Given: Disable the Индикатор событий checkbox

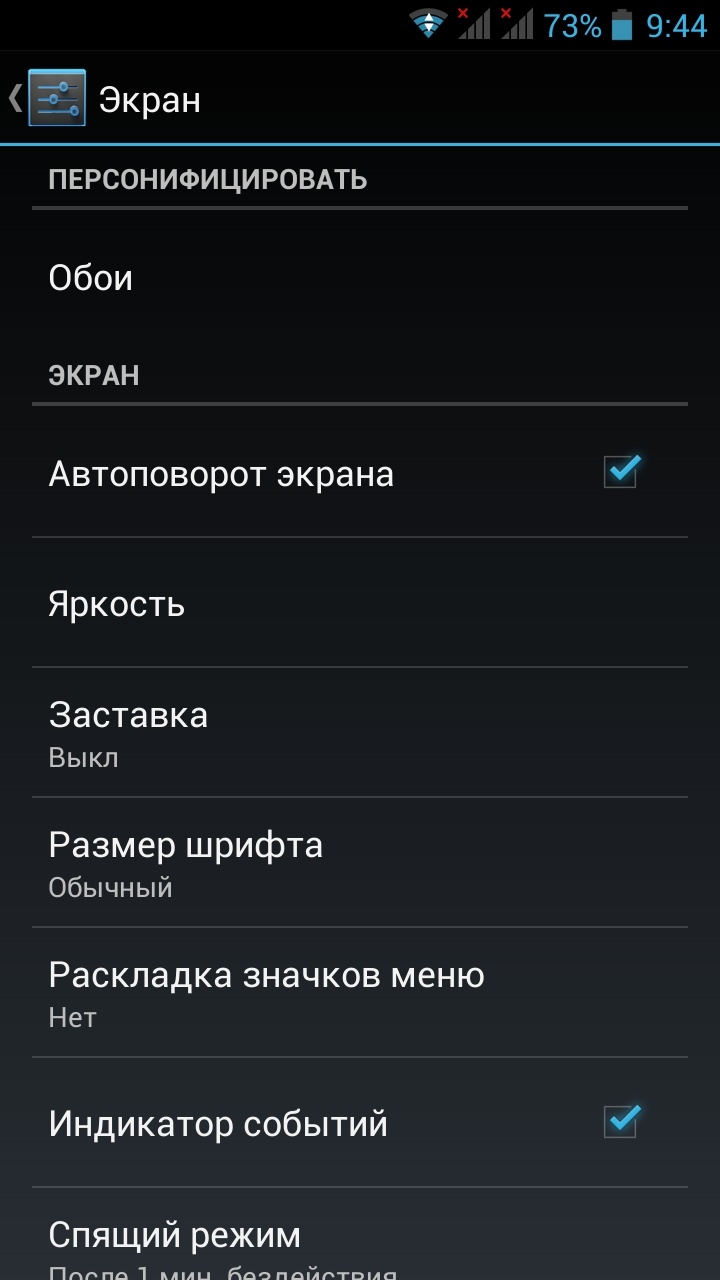Looking at the screenshot, I should [620, 1122].
